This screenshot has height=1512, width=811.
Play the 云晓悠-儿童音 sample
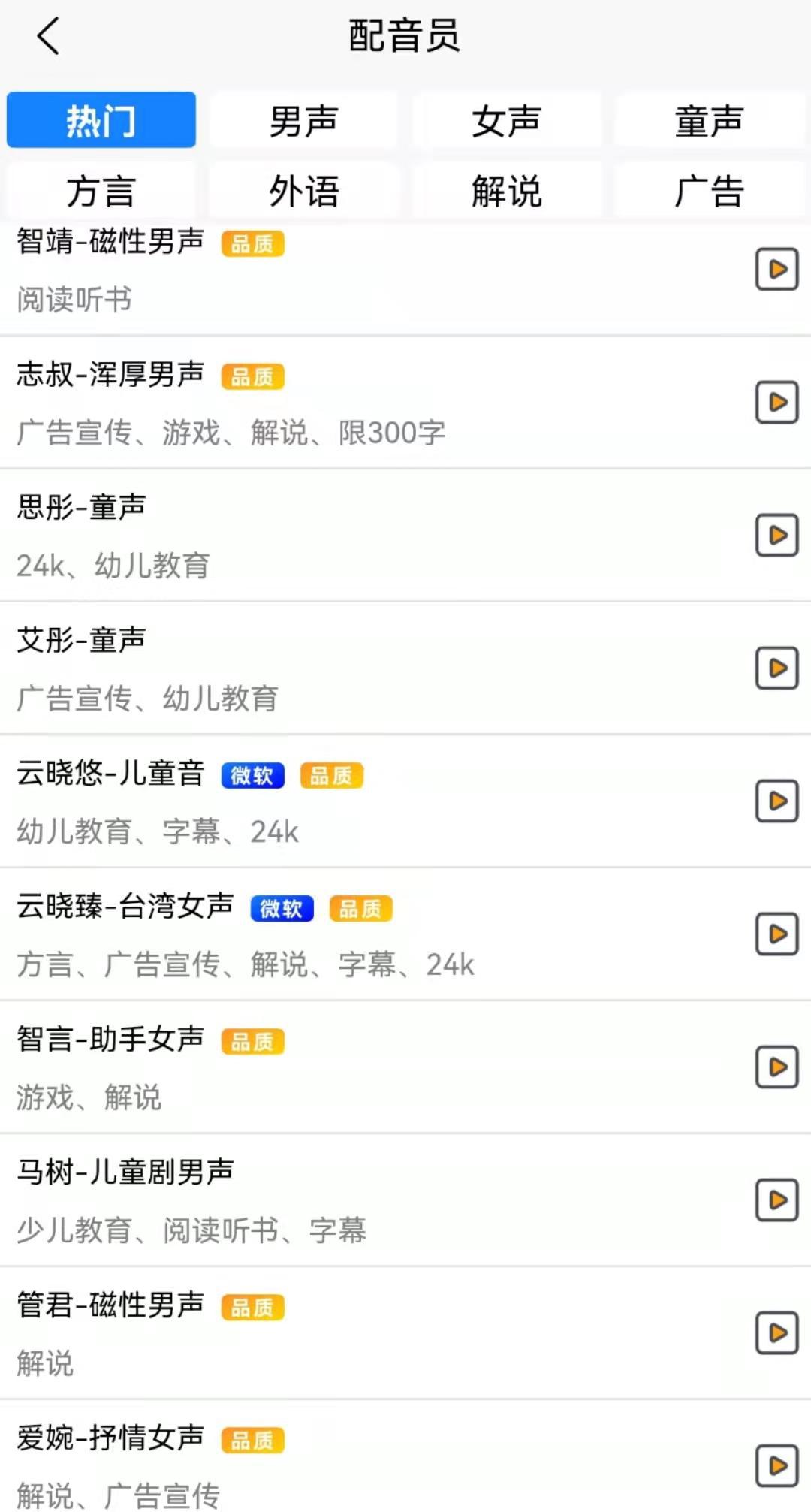776,801
